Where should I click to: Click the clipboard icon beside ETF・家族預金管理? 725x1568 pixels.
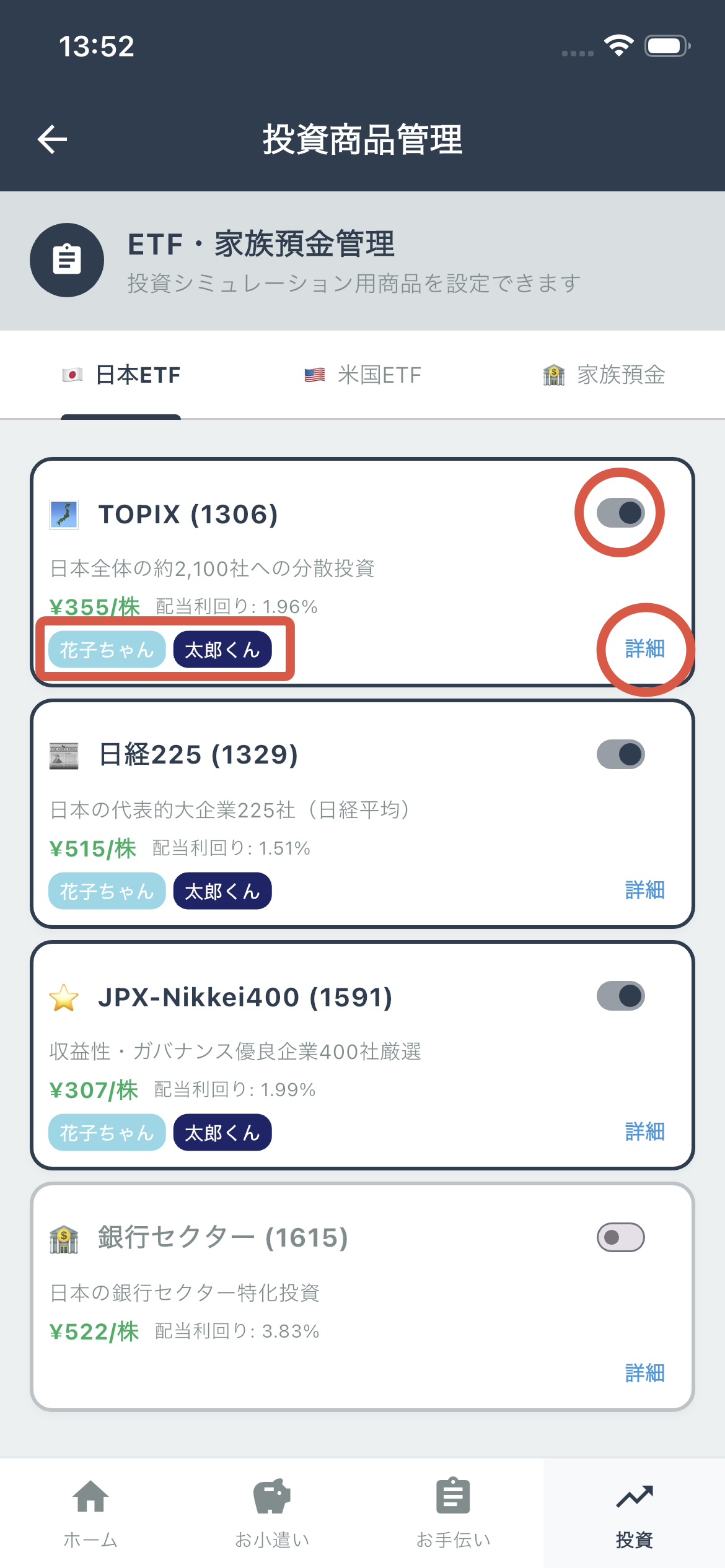coord(66,260)
